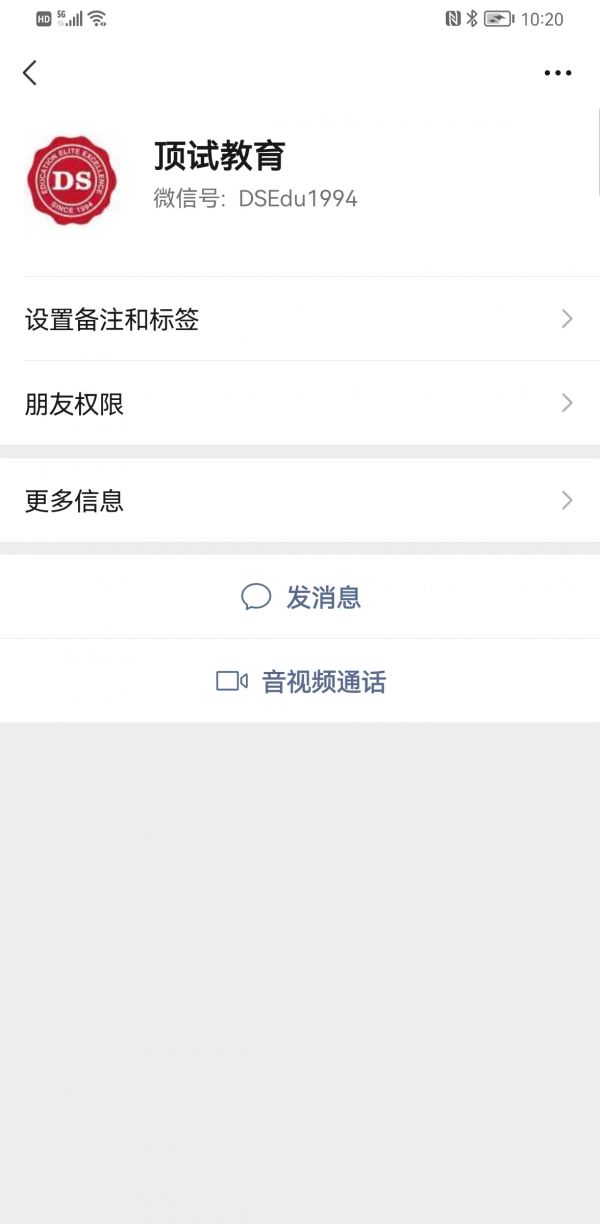Start 音视频通话 call
600x1224 pixels.
point(301,682)
